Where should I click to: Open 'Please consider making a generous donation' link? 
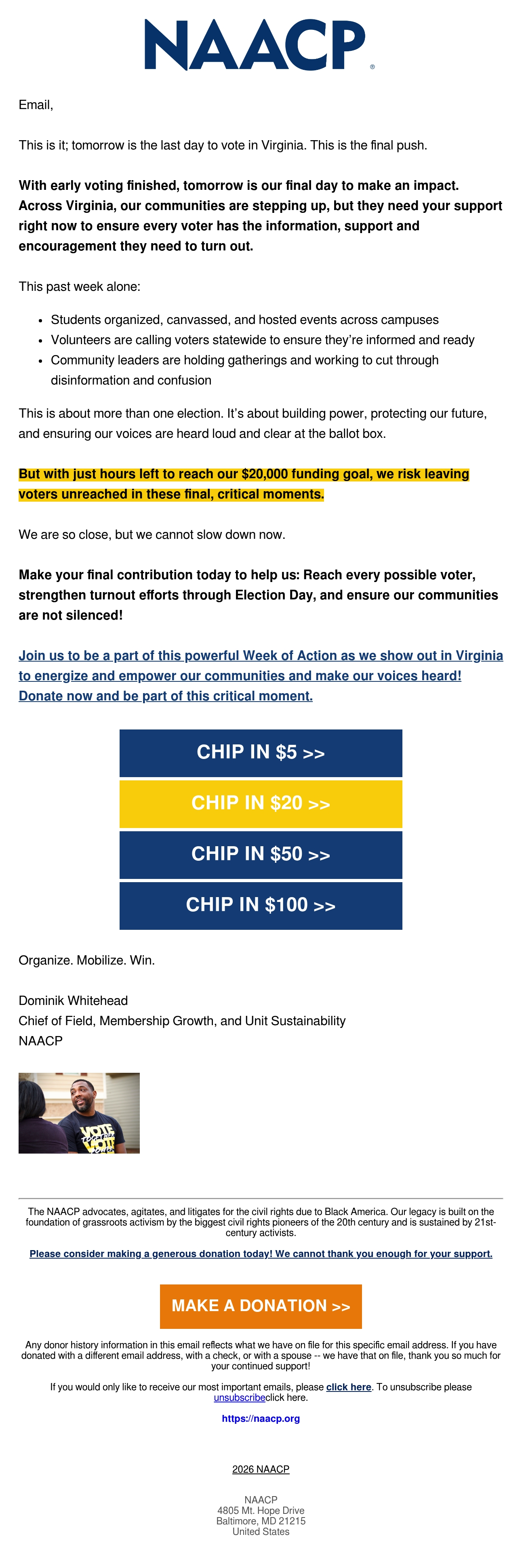coord(261,1253)
